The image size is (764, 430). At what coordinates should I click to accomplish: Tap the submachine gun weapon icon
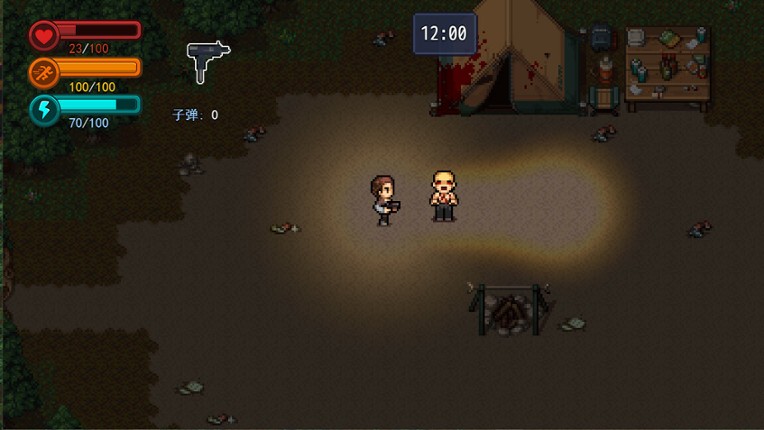[208, 60]
